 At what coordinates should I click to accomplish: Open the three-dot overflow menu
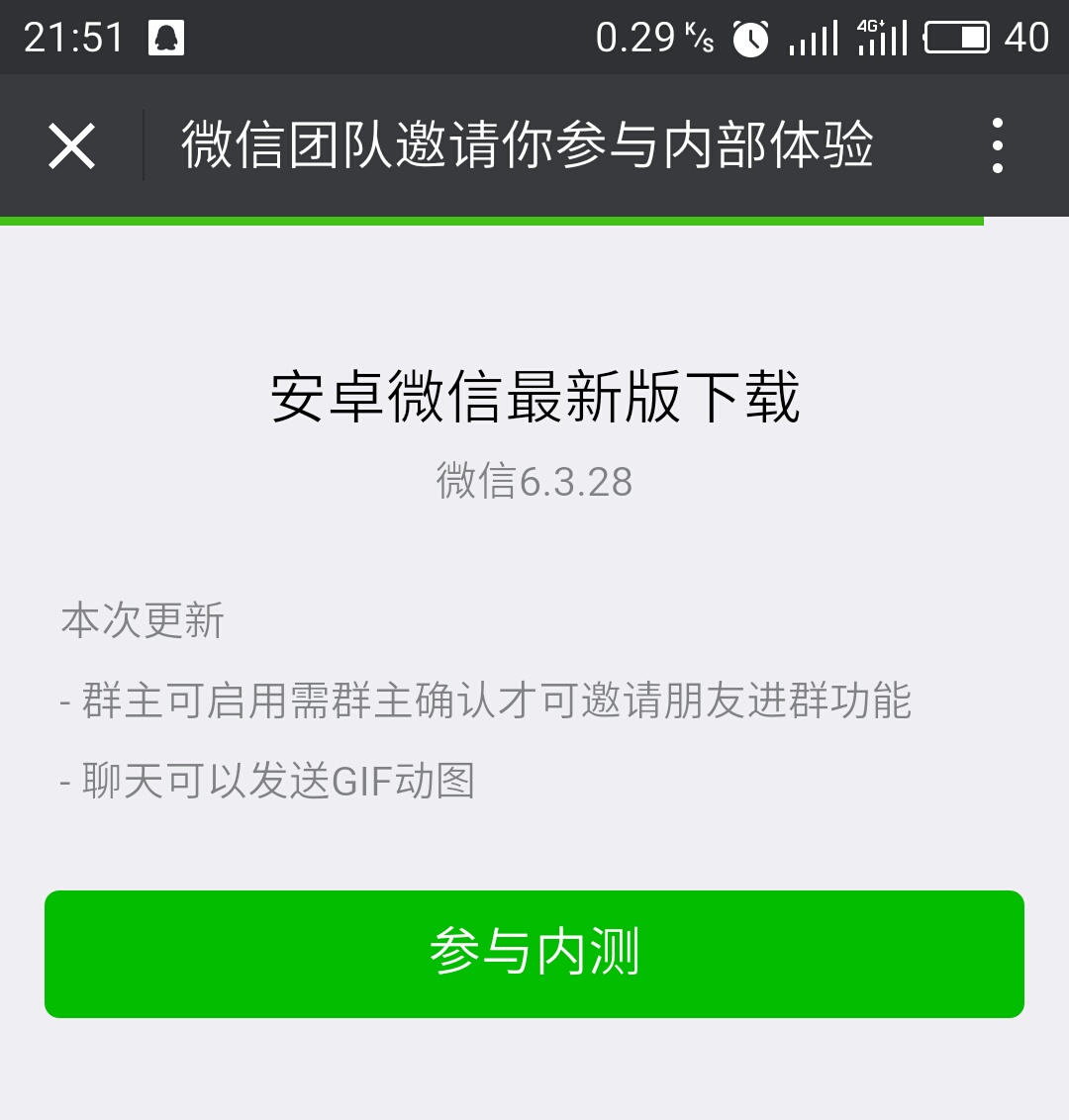(x=997, y=145)
